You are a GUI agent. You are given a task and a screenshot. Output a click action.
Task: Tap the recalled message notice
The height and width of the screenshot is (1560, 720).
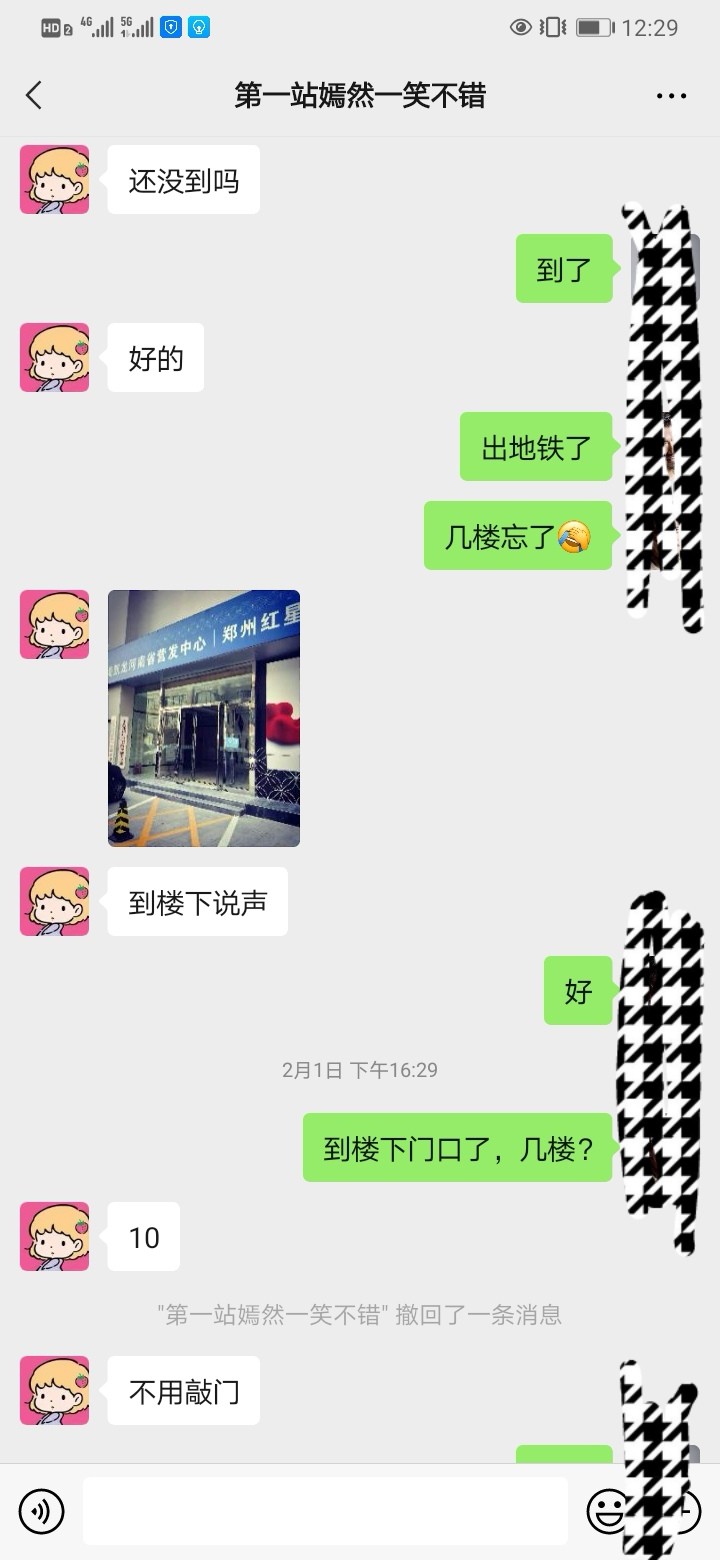(x=360, y=1315)
